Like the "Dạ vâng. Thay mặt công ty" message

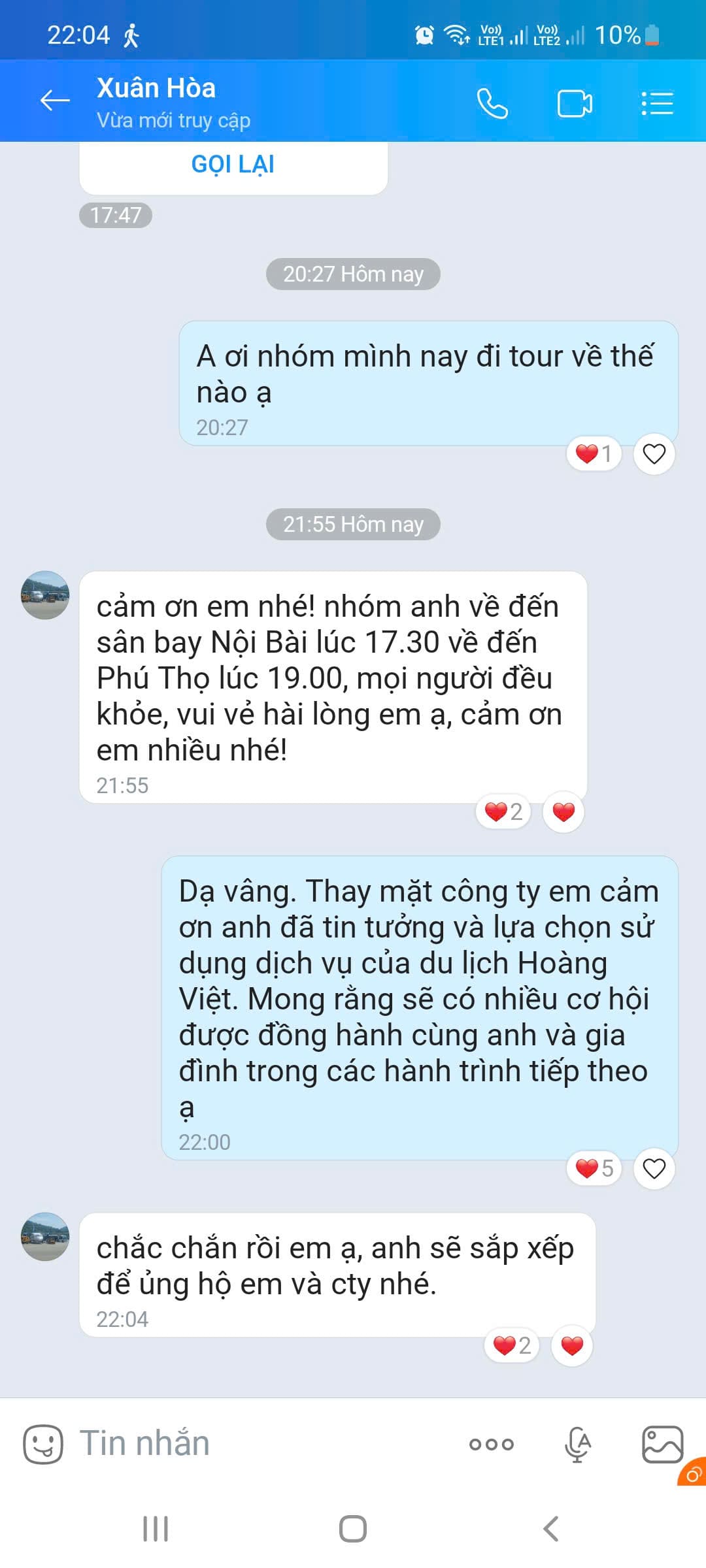coord(654,1168)
